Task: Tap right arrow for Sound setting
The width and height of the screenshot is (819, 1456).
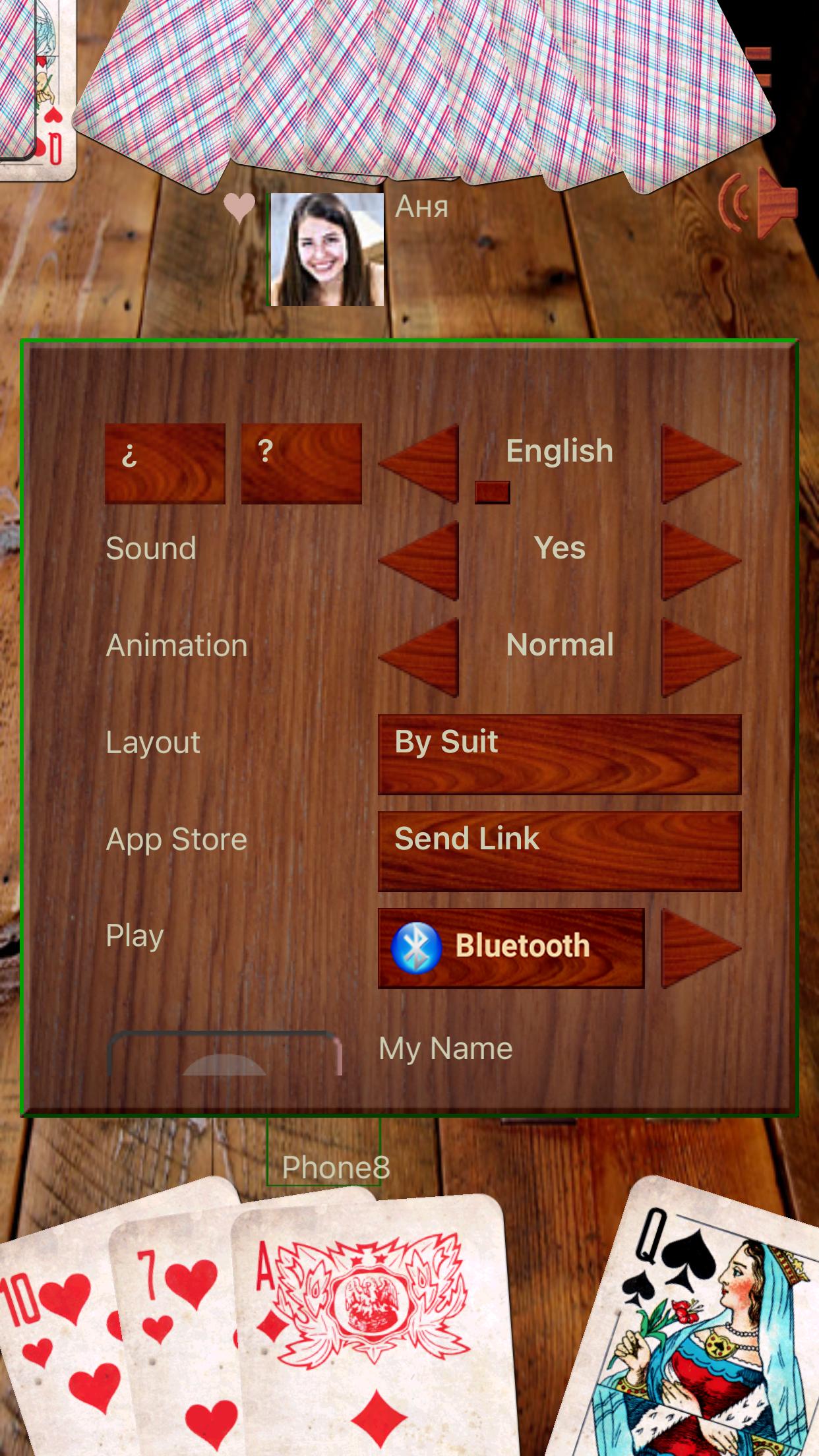Action: pos(701,561)
